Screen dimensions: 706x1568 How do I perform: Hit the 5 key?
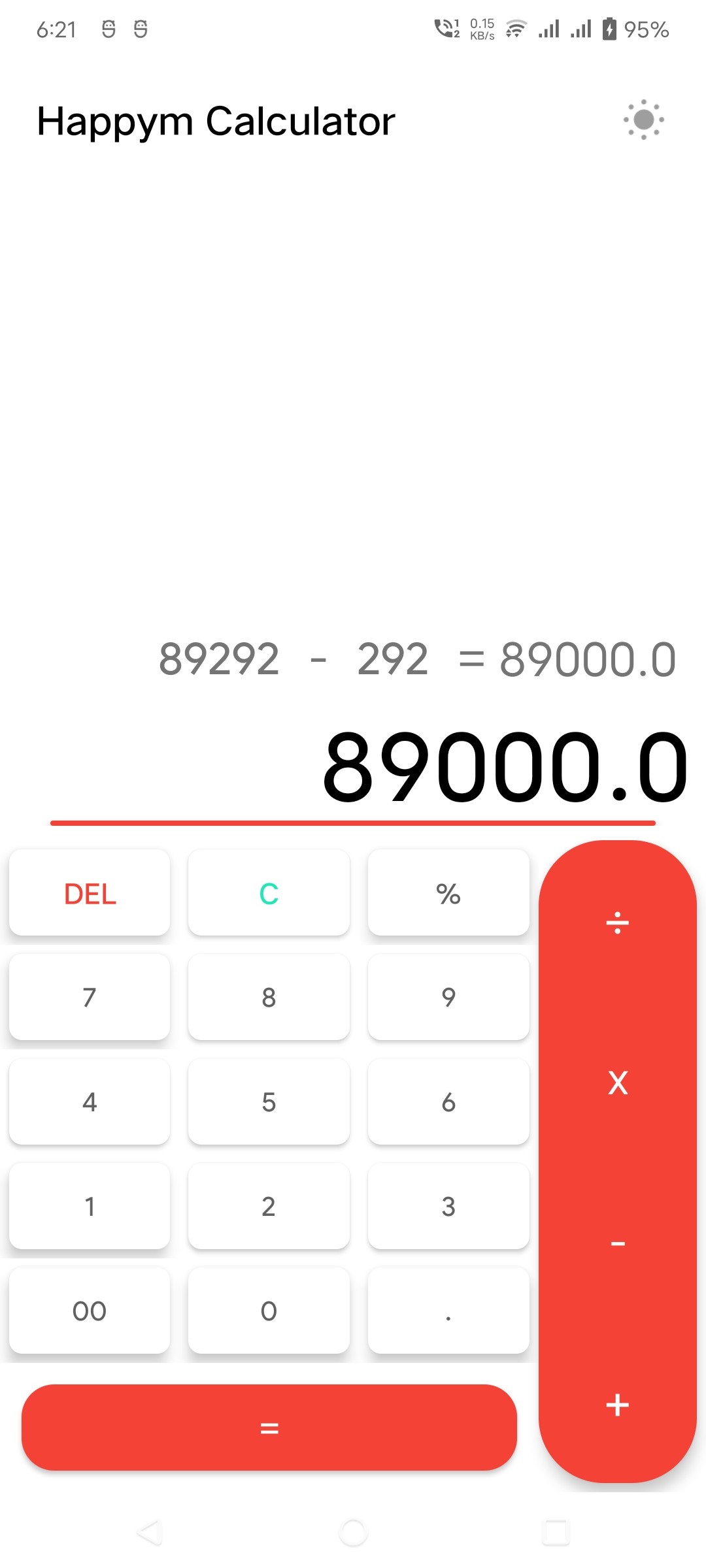[x=269, y=1102]
